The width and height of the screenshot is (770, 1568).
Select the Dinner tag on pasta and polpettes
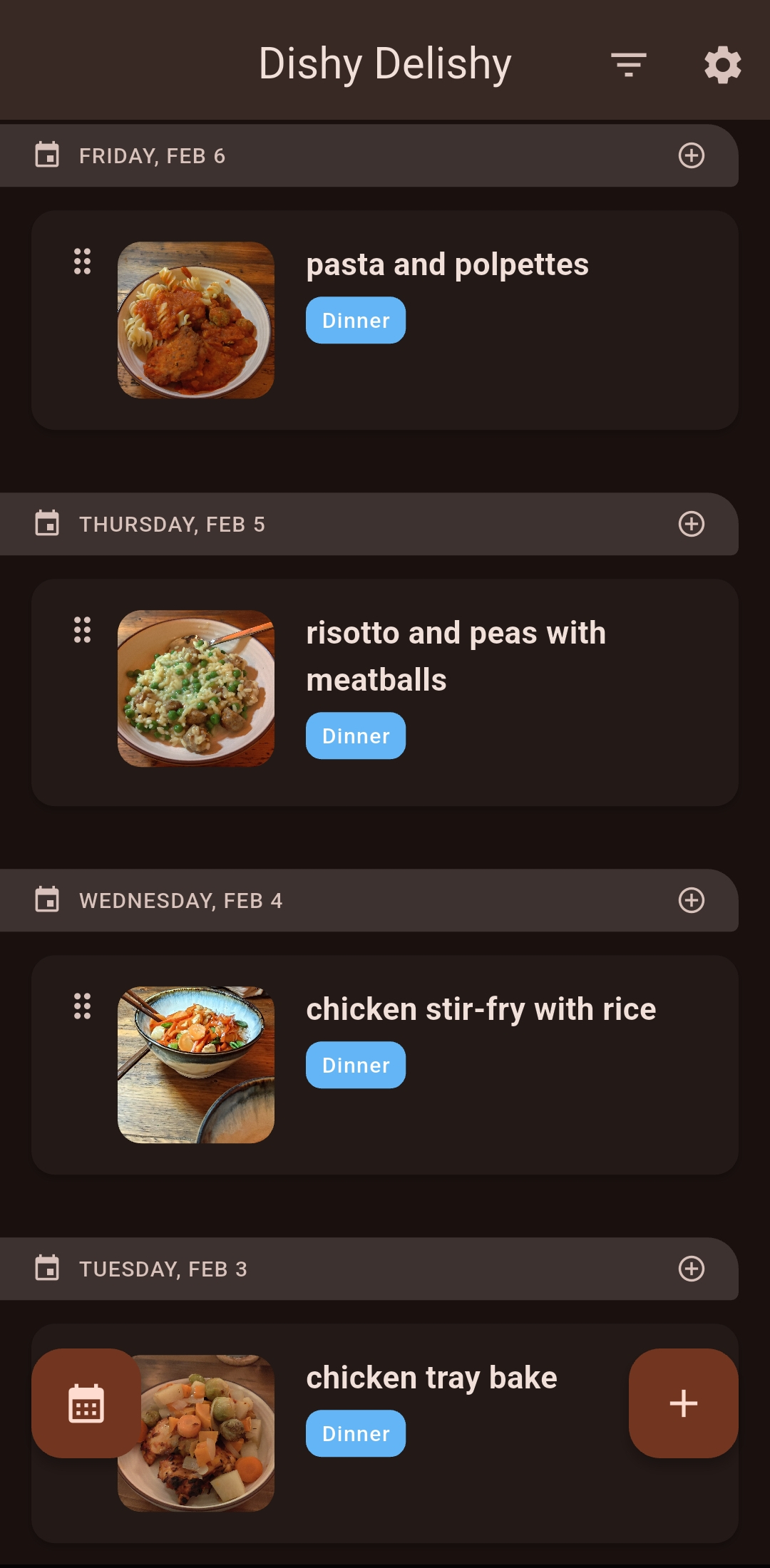(x=355, y=320)
